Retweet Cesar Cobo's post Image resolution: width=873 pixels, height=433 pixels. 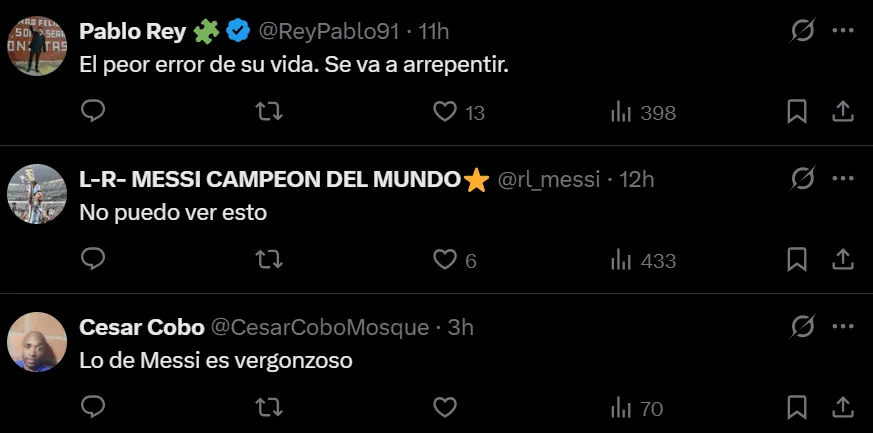tap(269, 408)
